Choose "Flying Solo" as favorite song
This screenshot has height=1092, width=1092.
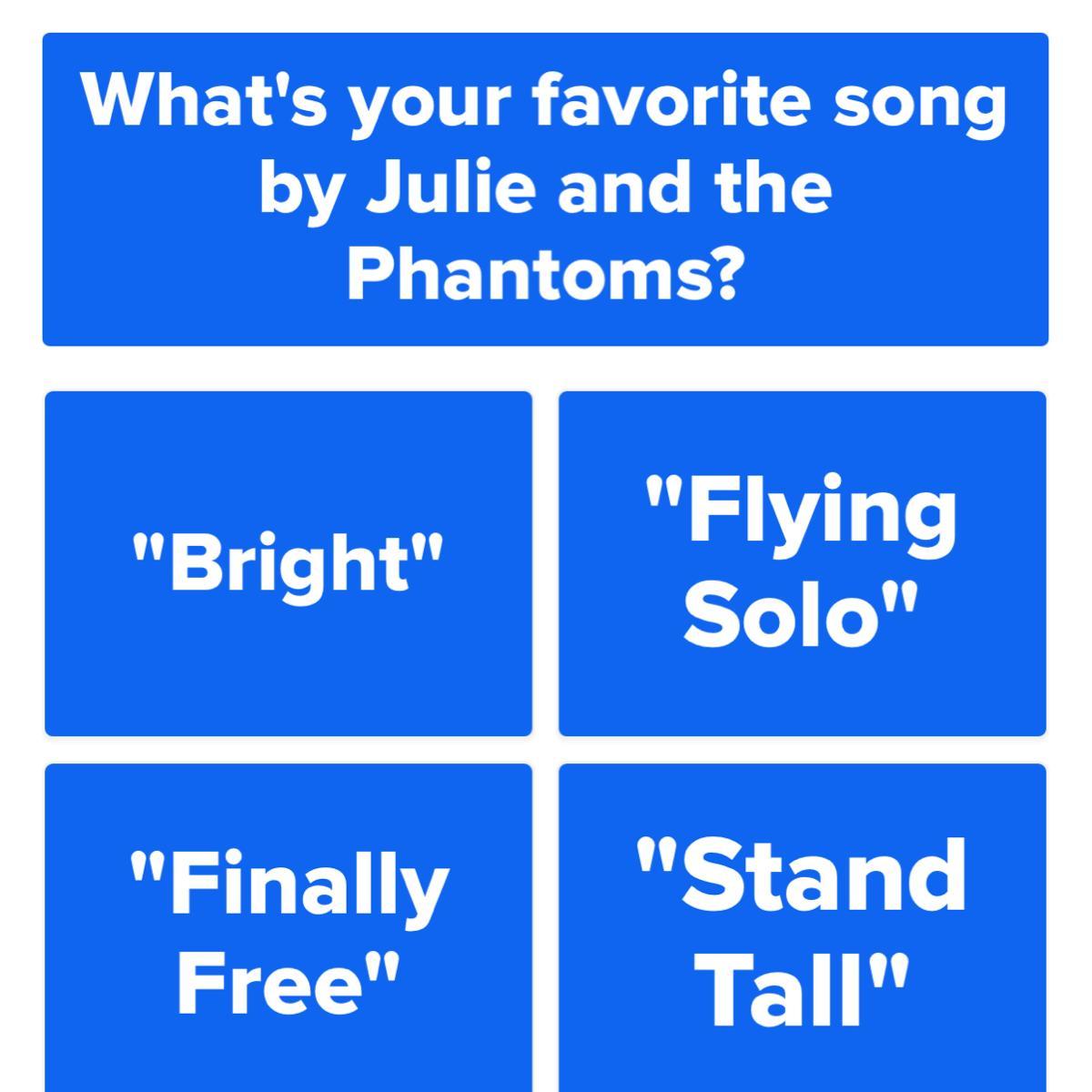click(802, 563)
